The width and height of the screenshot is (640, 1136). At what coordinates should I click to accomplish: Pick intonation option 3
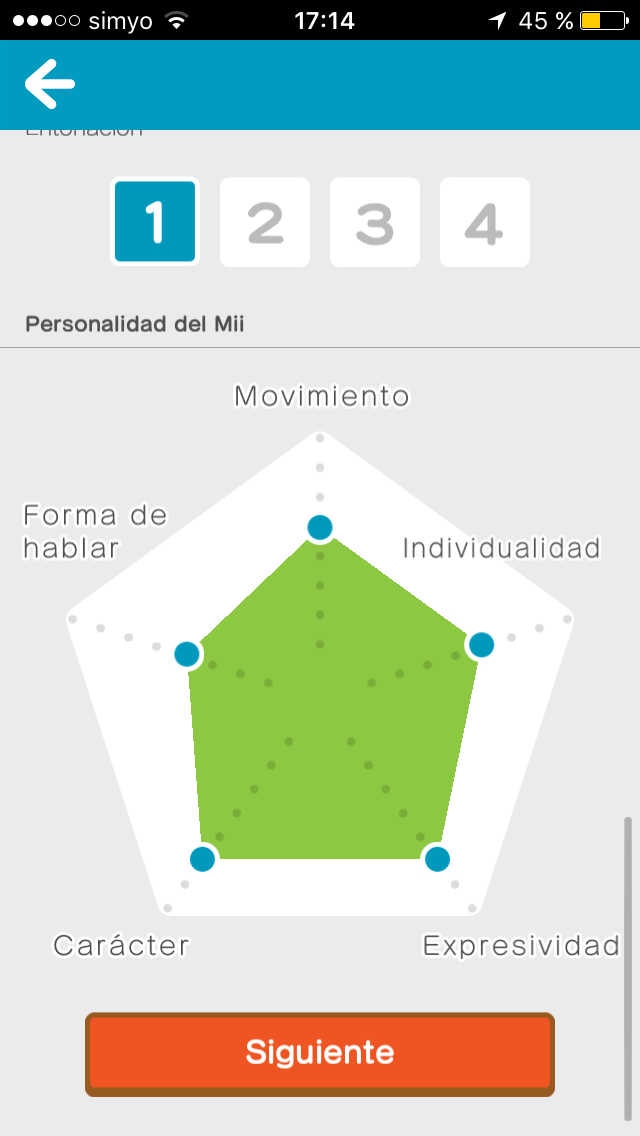(x=375, y=222)
